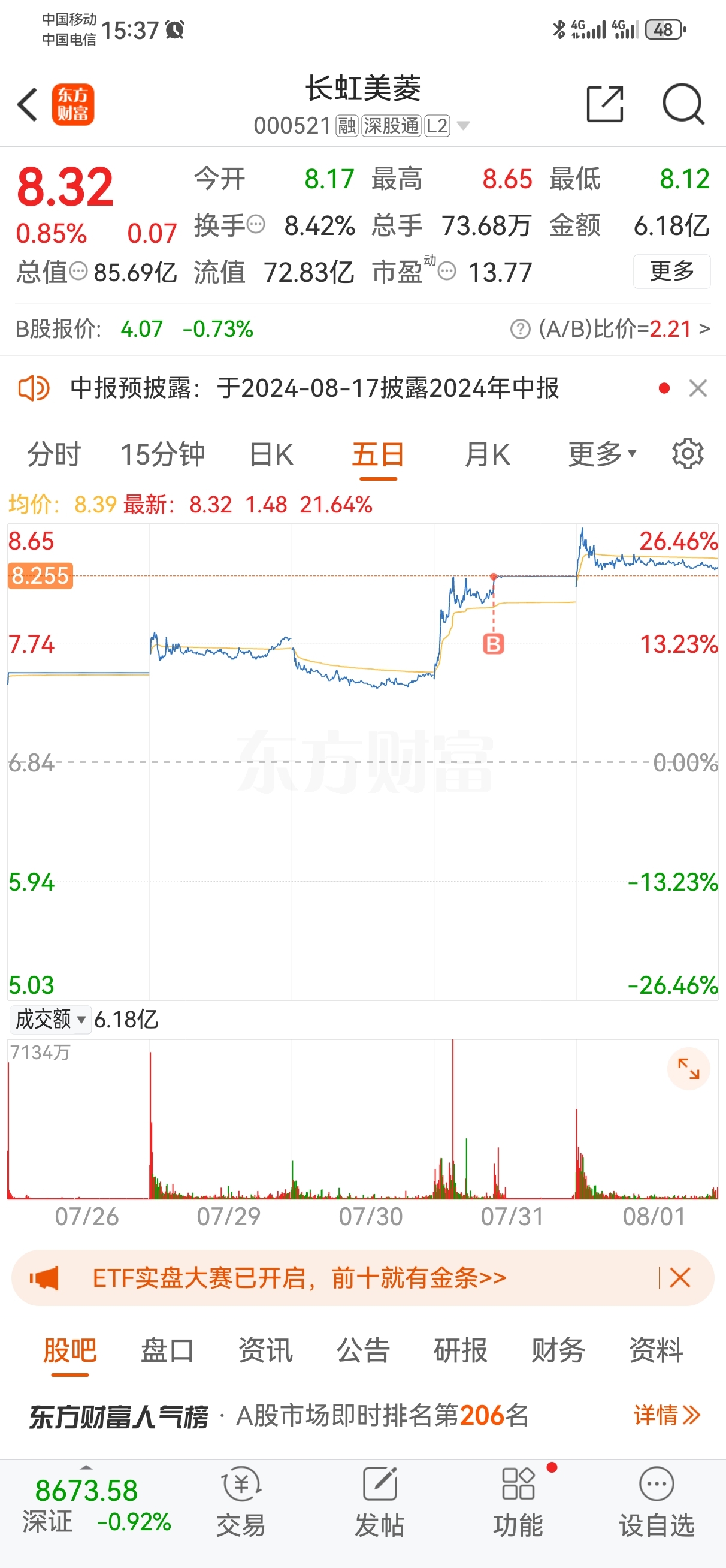
Task: Mute the announcement speaker
Action: [35, 388]
